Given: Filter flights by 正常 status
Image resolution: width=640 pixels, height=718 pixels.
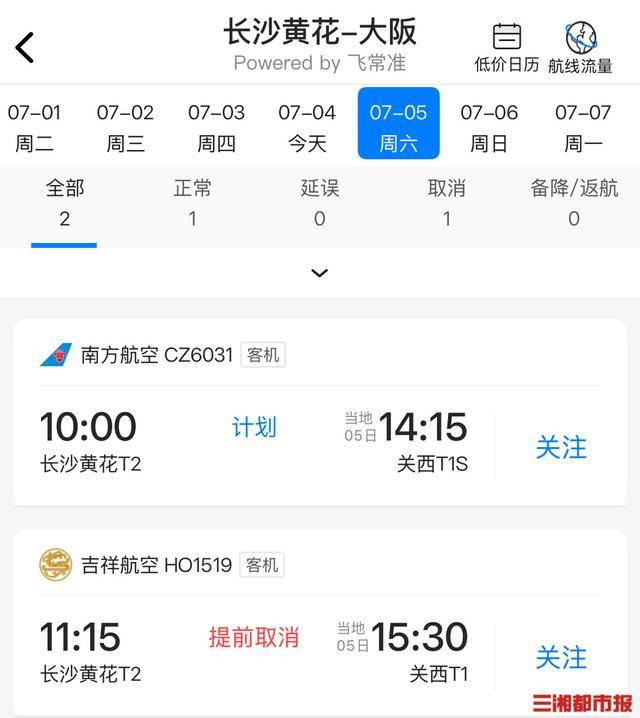Looking at the screenshot, I should click(x=192, y=203).
